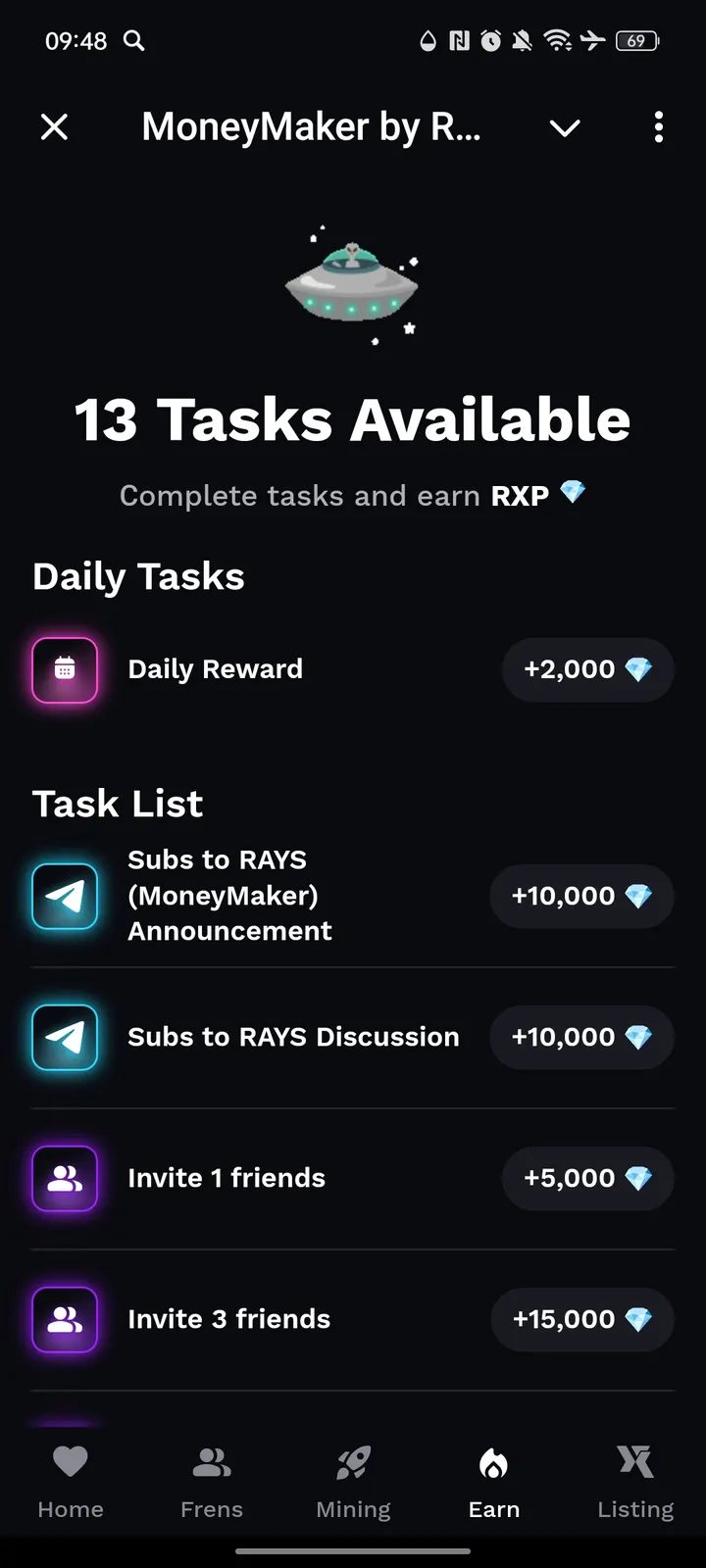
Task: Click the +15,000 reward for inviting 3 friends
Action: point(582,1319)
